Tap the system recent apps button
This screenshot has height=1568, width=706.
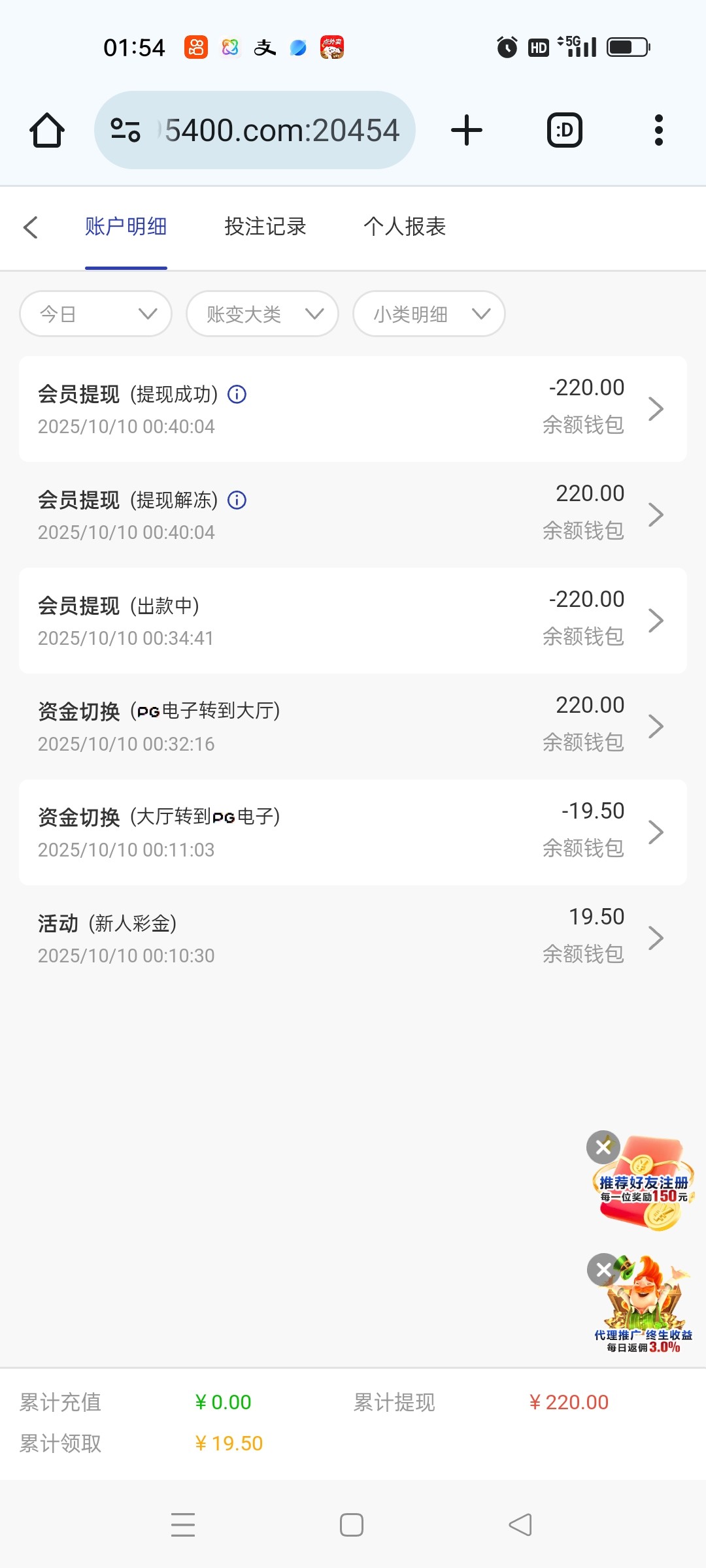183,1525
